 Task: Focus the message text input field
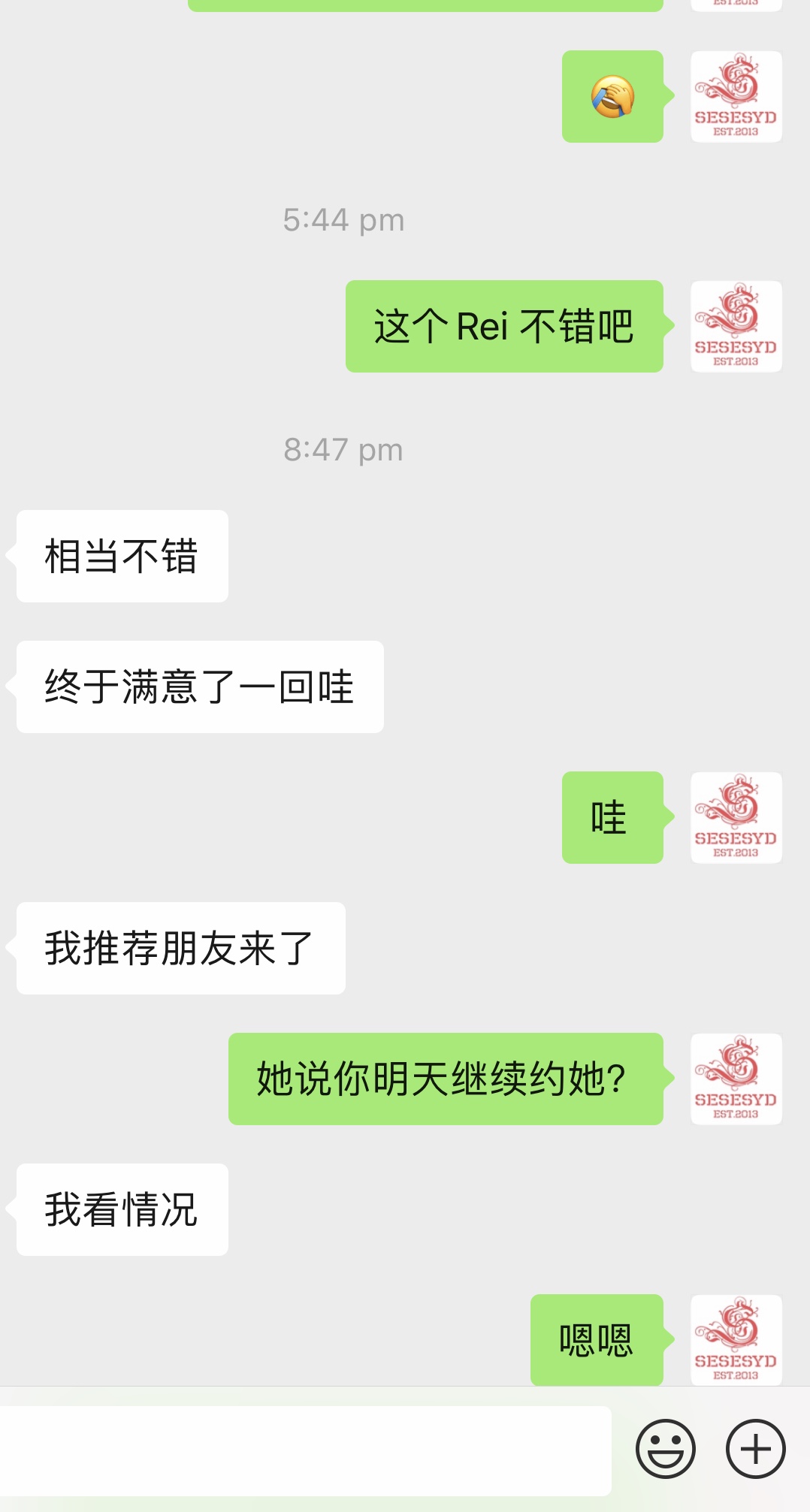point(304,1450)
